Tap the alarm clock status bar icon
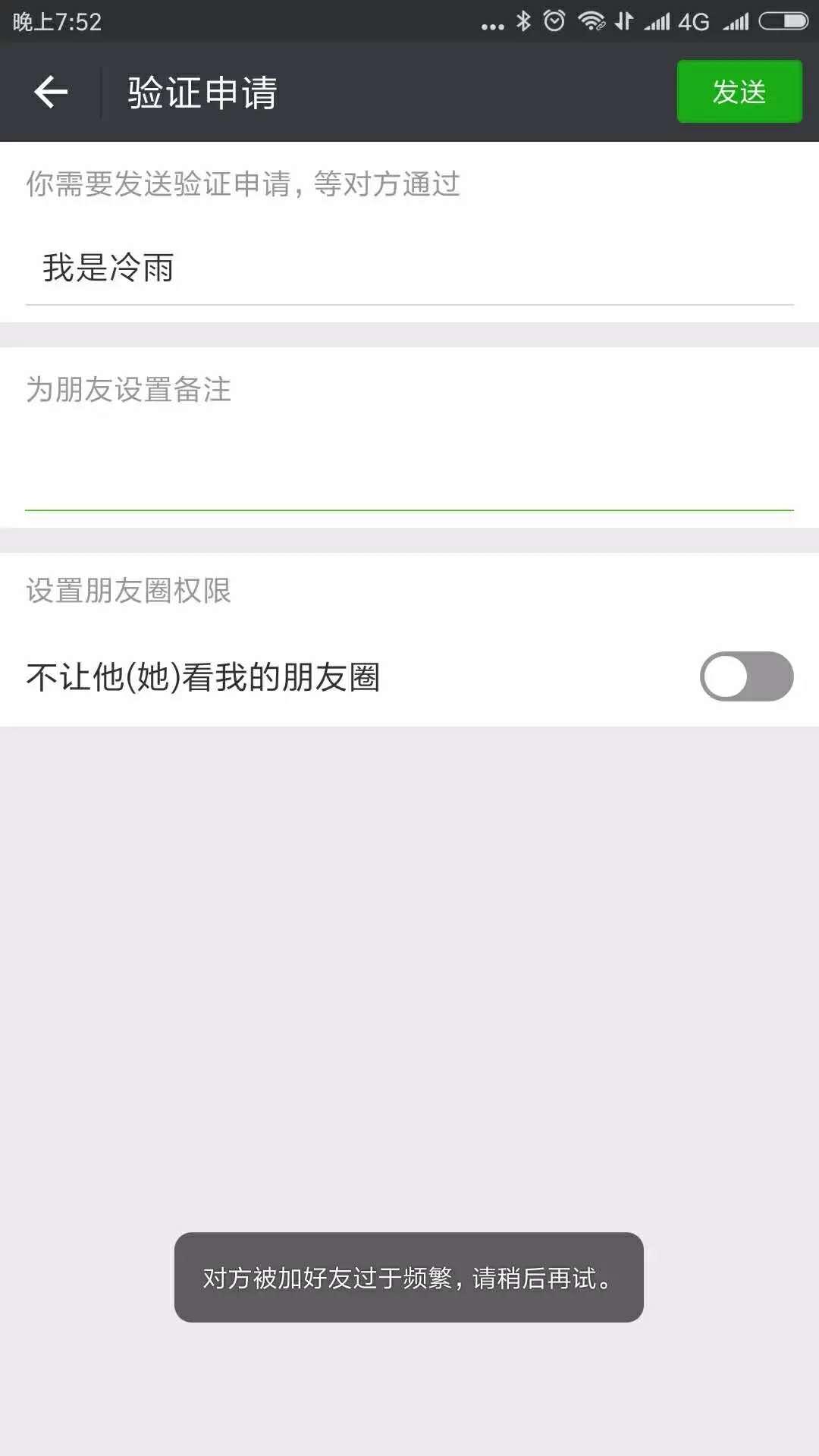 point(554,21)
